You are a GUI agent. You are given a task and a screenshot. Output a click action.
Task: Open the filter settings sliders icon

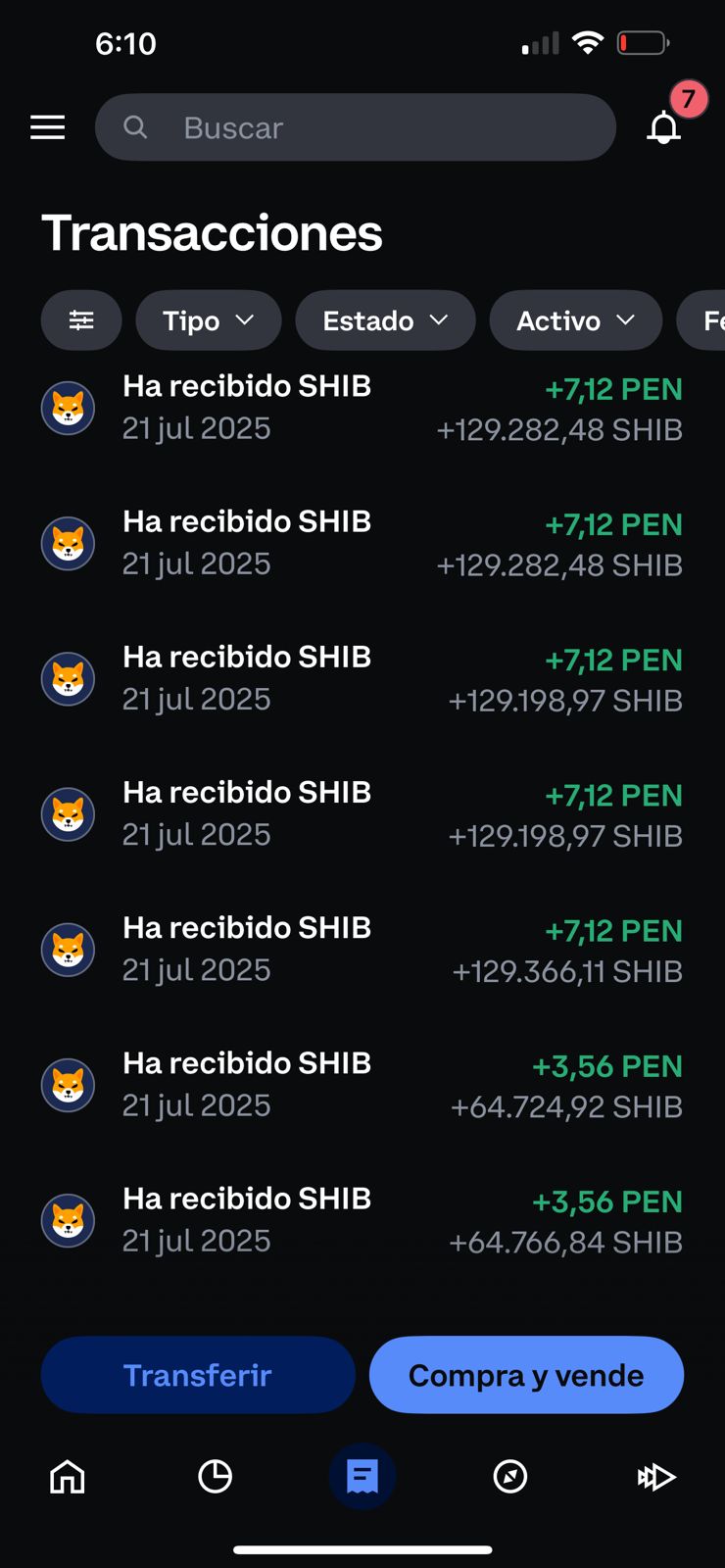(x=81, y=320)
